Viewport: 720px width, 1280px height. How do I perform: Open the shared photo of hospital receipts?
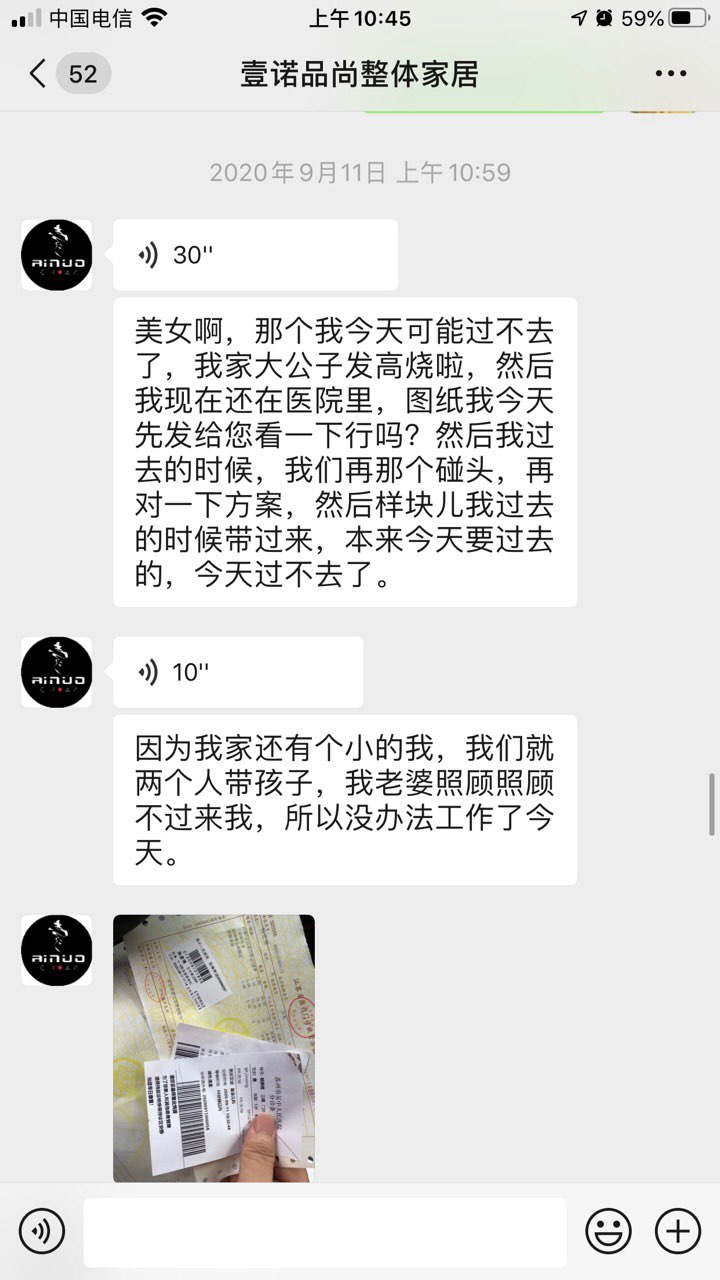tap(213, 1048)
